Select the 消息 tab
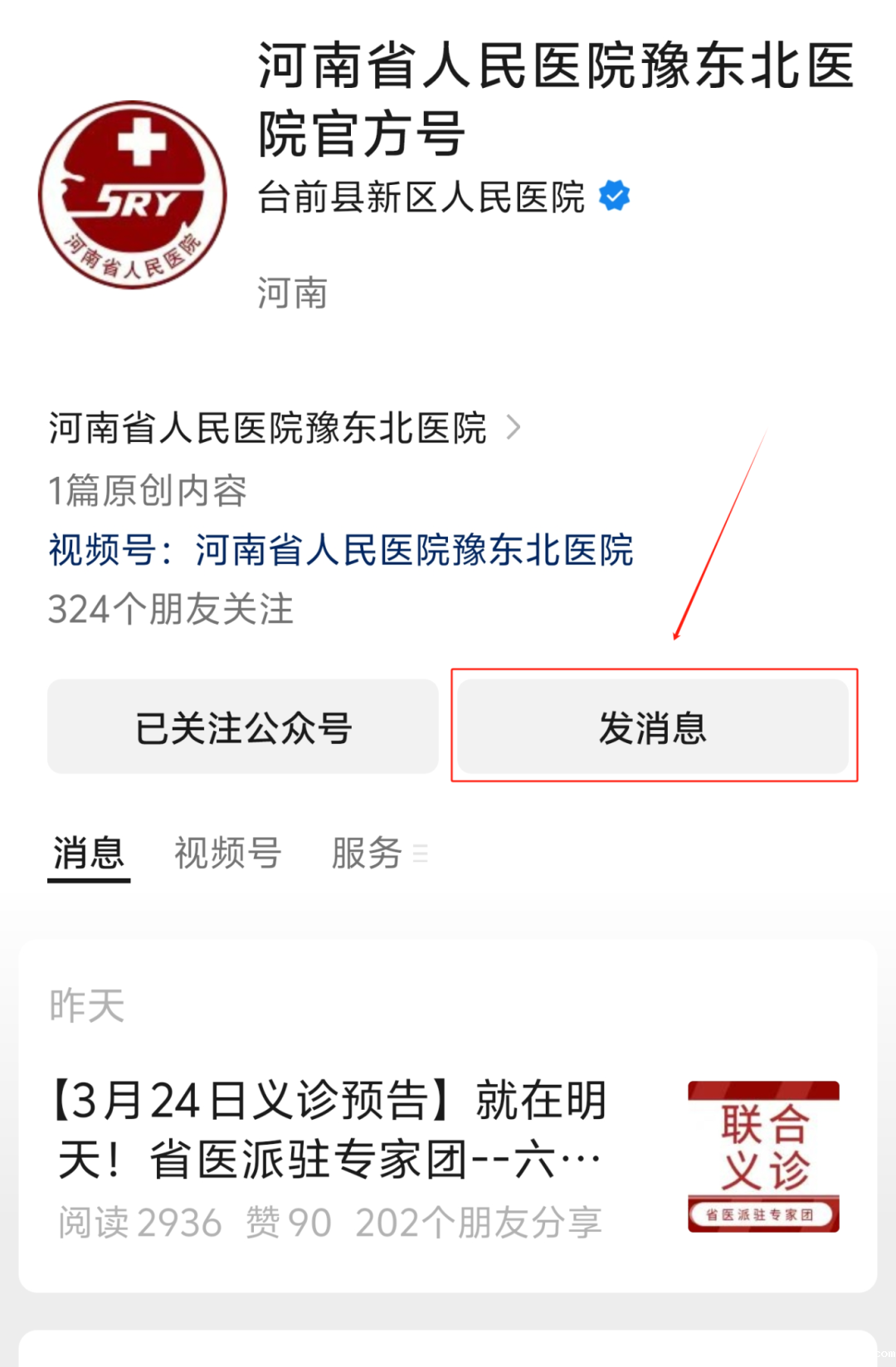This screenshot has height=1367, width=896. tap(88, 853)
